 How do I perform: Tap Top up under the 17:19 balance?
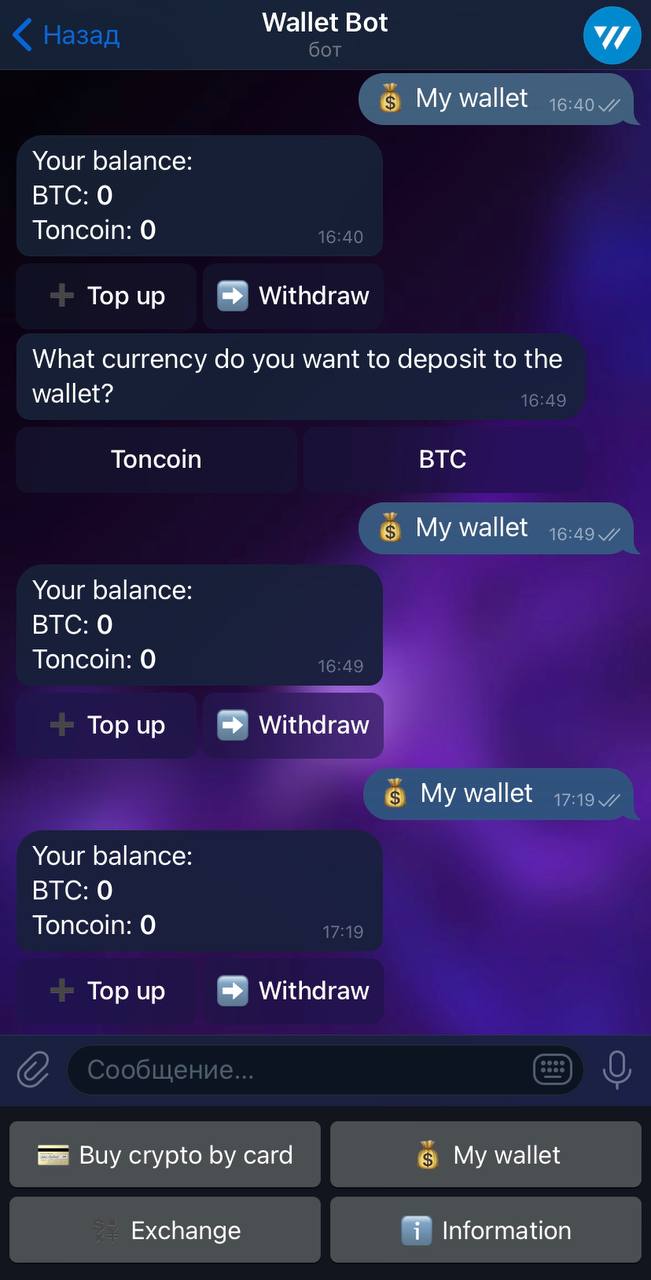coord(106,991)
